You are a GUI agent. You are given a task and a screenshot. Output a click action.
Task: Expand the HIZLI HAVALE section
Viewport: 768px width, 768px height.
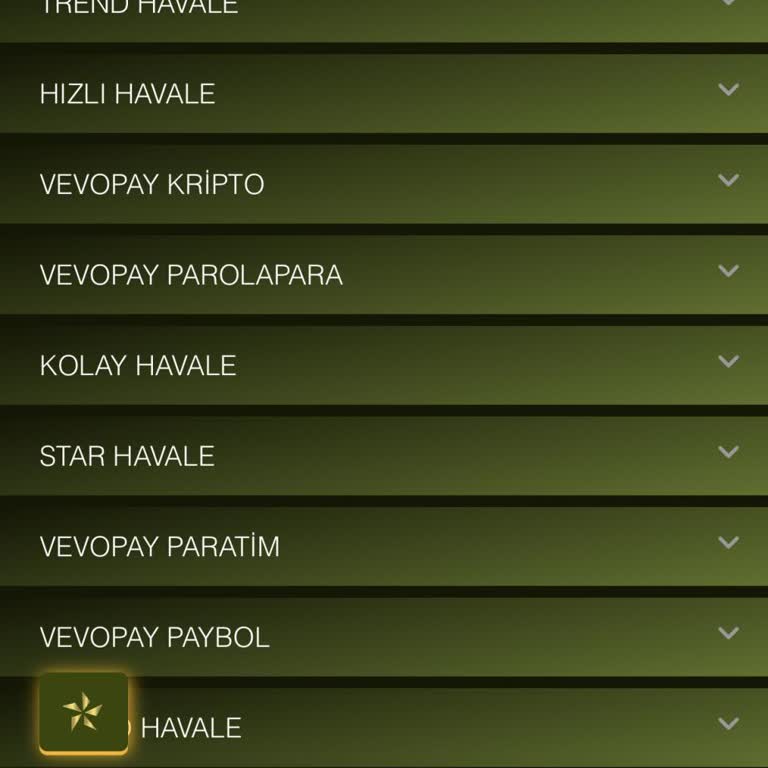[728, 90]
